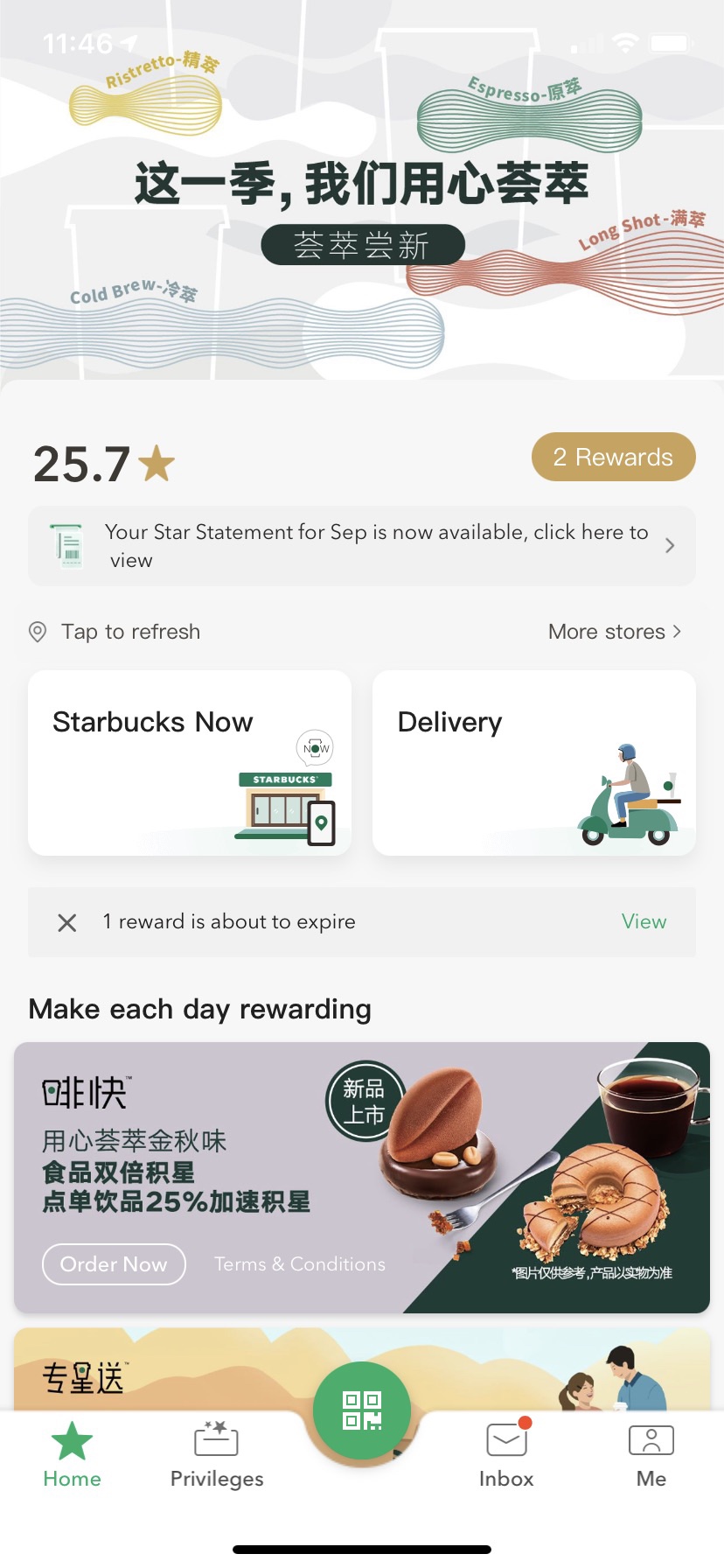Switch to the Privileges tab

[217, 1454]
